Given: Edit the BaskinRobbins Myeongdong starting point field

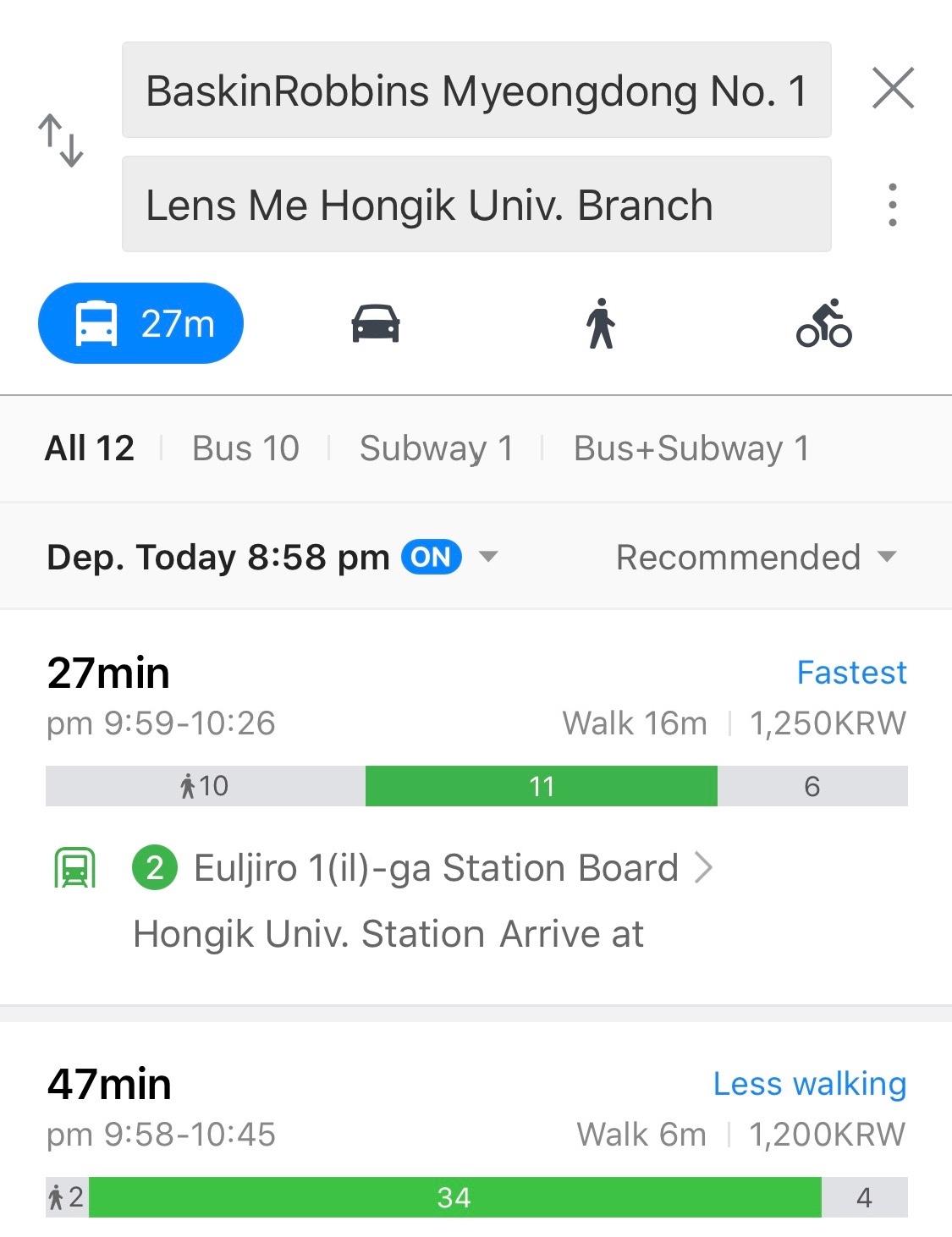Looking at the screenshot, I should (476, 91).
